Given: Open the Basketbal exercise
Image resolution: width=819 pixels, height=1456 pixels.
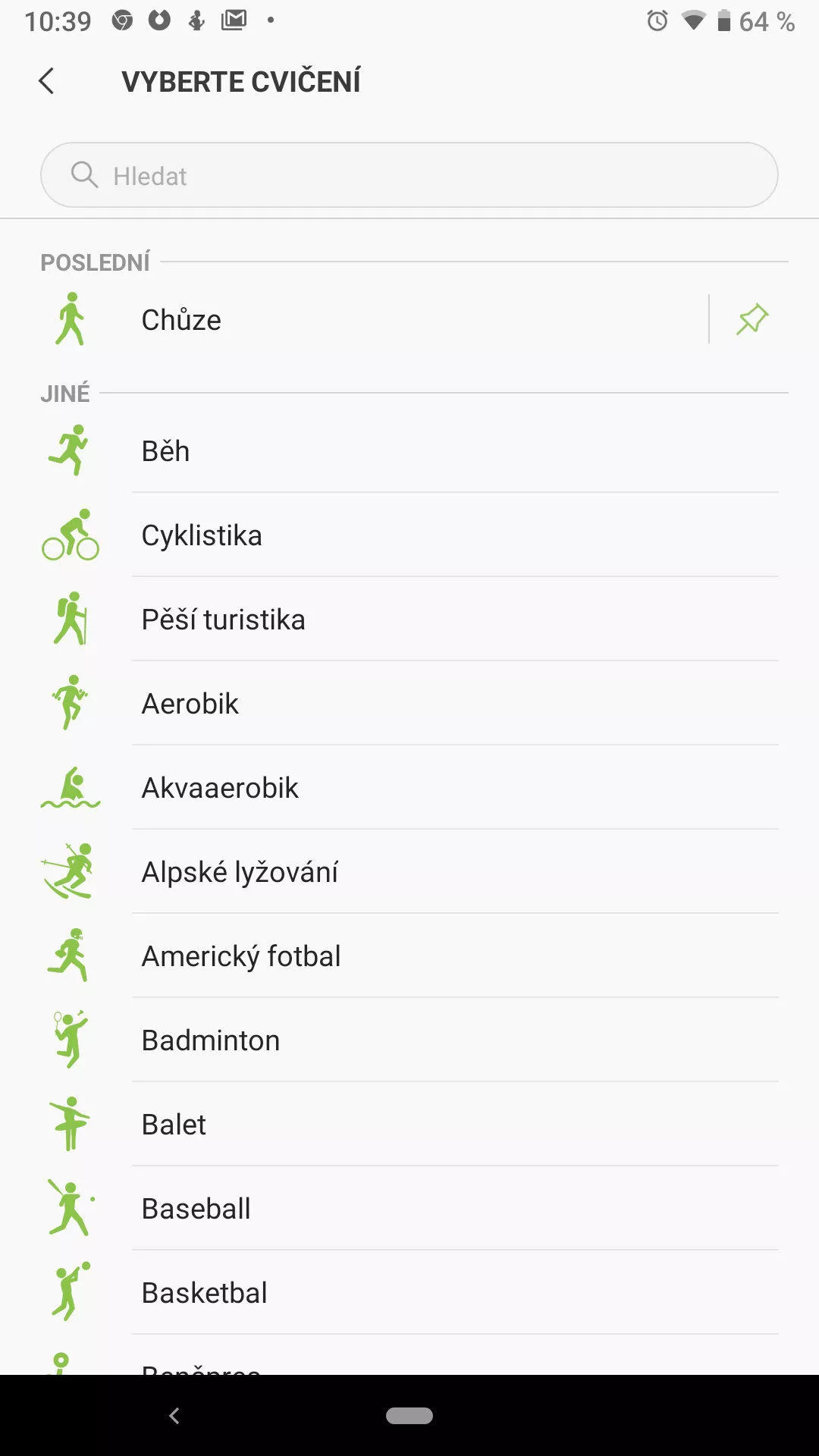Looking at the screenshot, I should click(409, 1292).
